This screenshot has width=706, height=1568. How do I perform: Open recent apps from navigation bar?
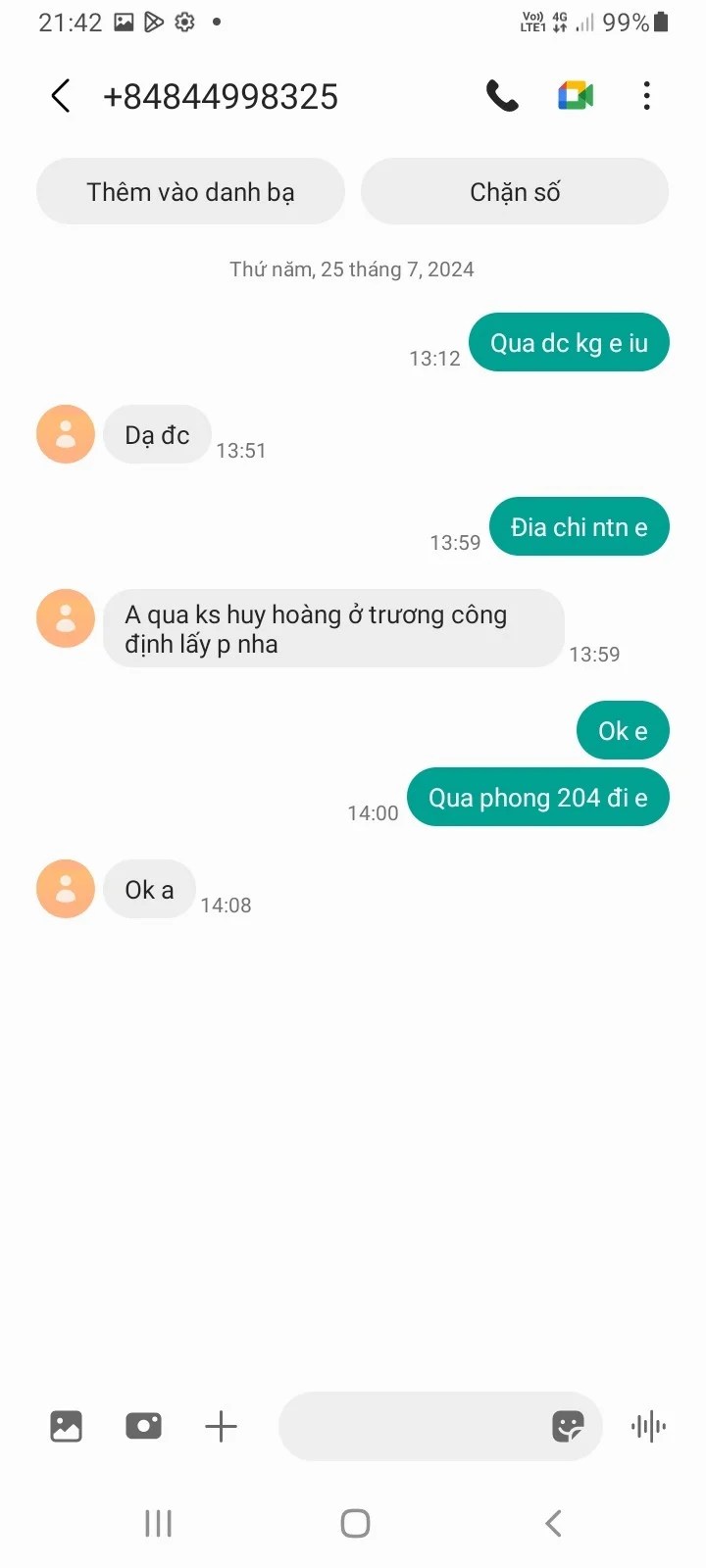[158, 1523]
